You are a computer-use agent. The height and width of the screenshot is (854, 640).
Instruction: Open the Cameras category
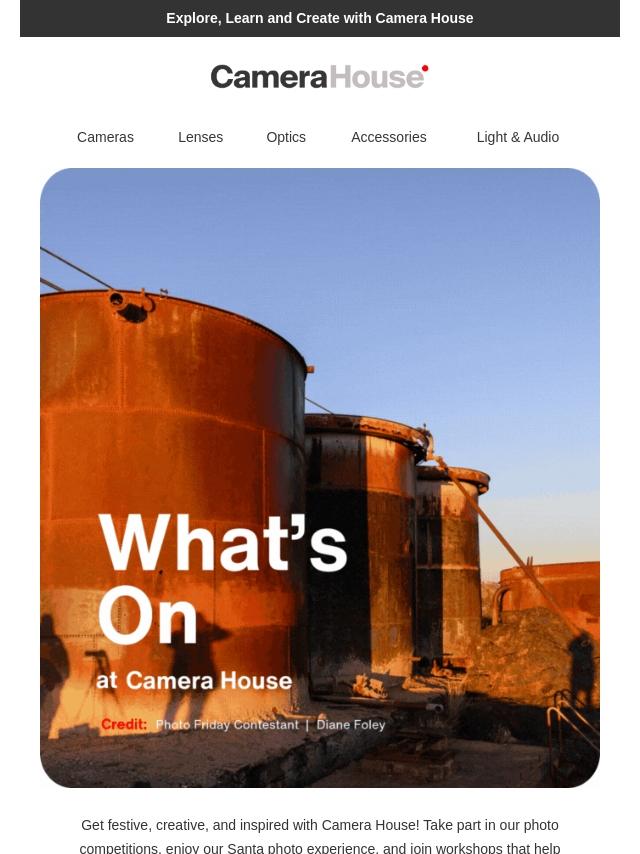pyautogui.click(x=105, y=137)
